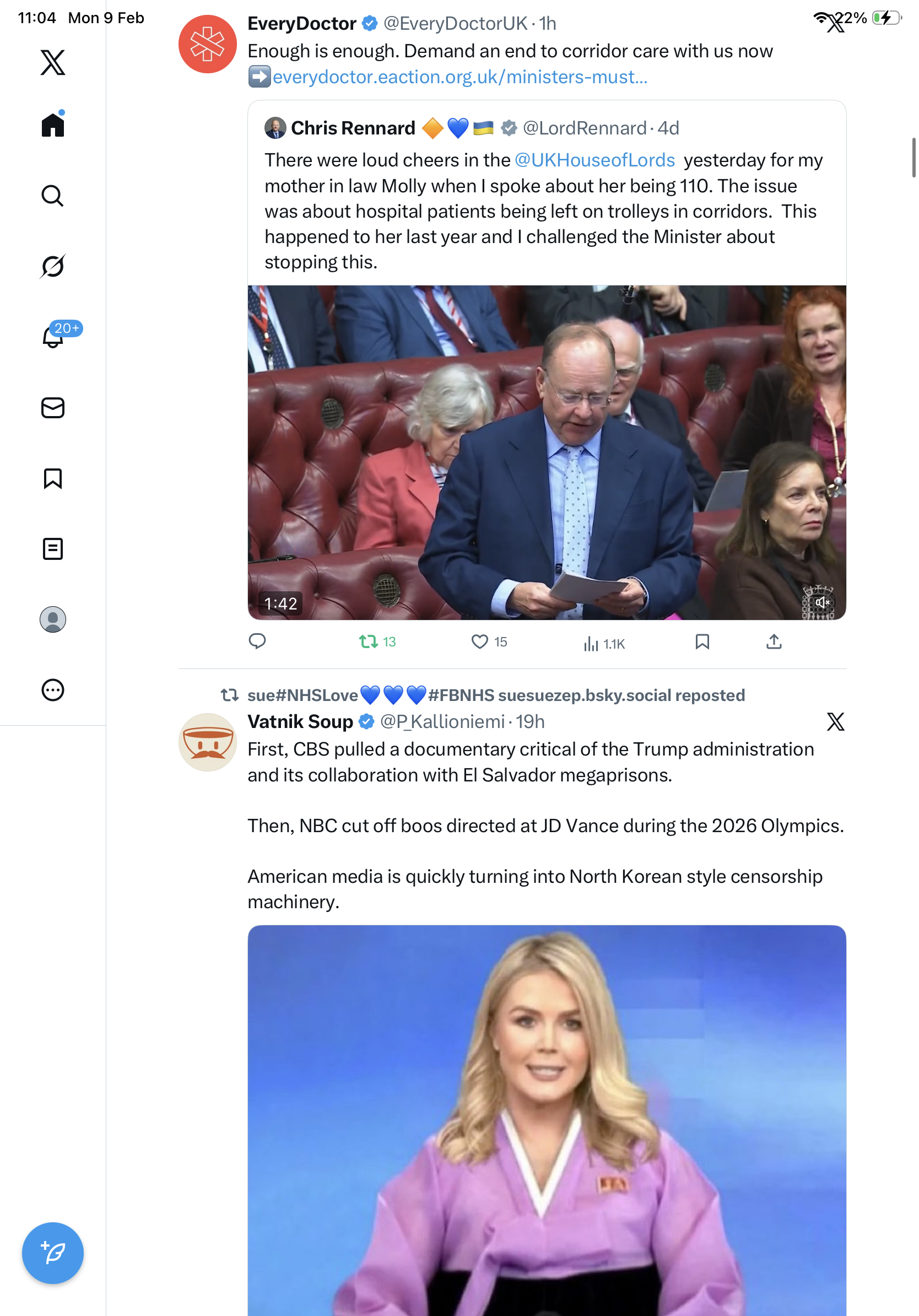Viewport: 919px width, 1316px height.
Task: Reply to EveryDoctor's post
Action: coord(257,641)
